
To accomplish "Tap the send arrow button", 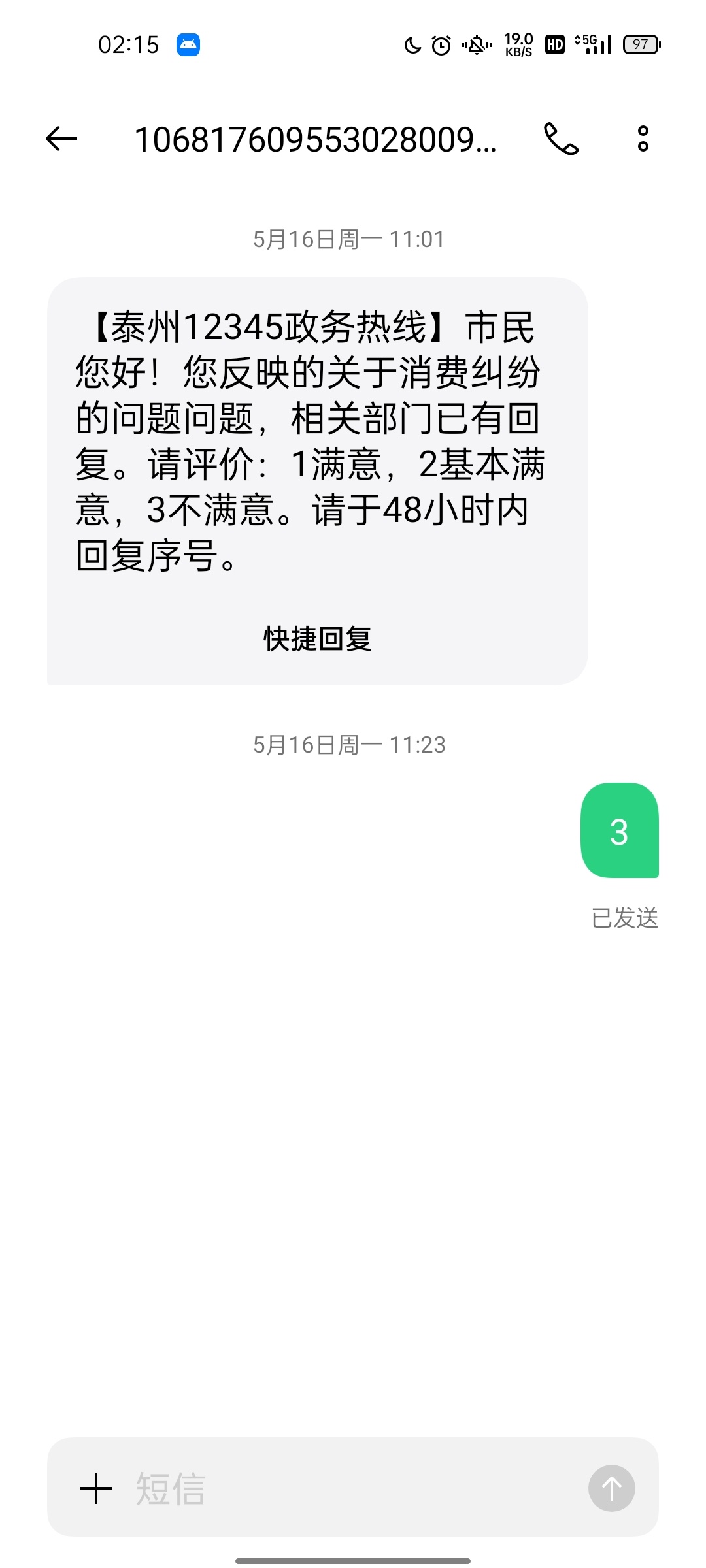I will 611,1488.
